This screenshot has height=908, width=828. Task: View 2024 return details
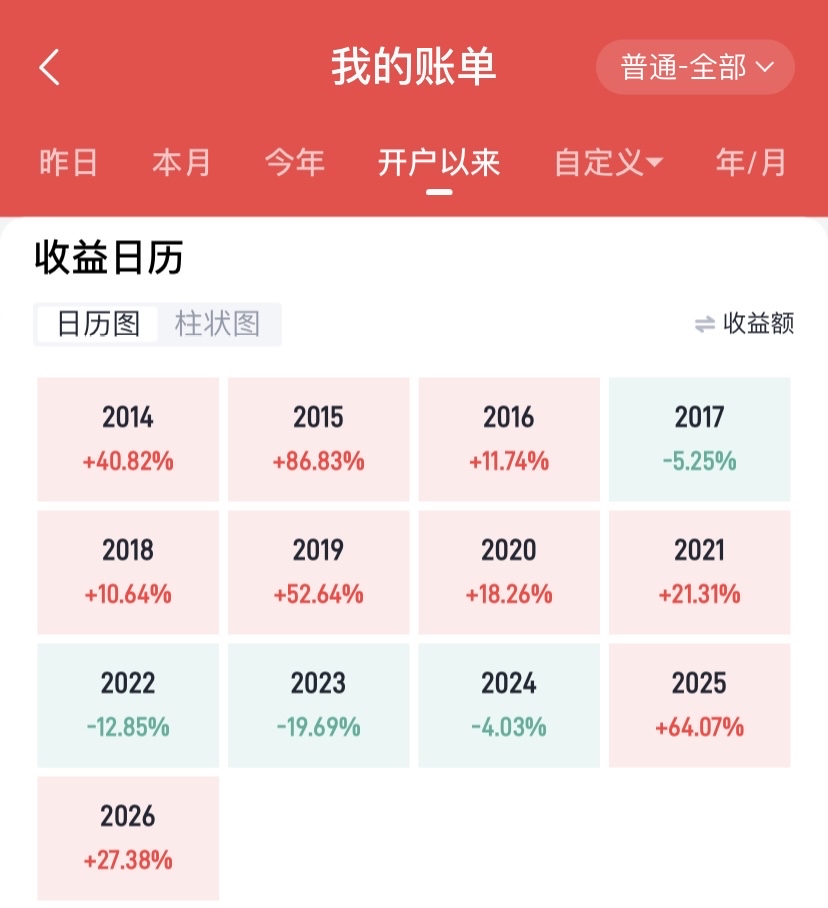coord(509,705)
